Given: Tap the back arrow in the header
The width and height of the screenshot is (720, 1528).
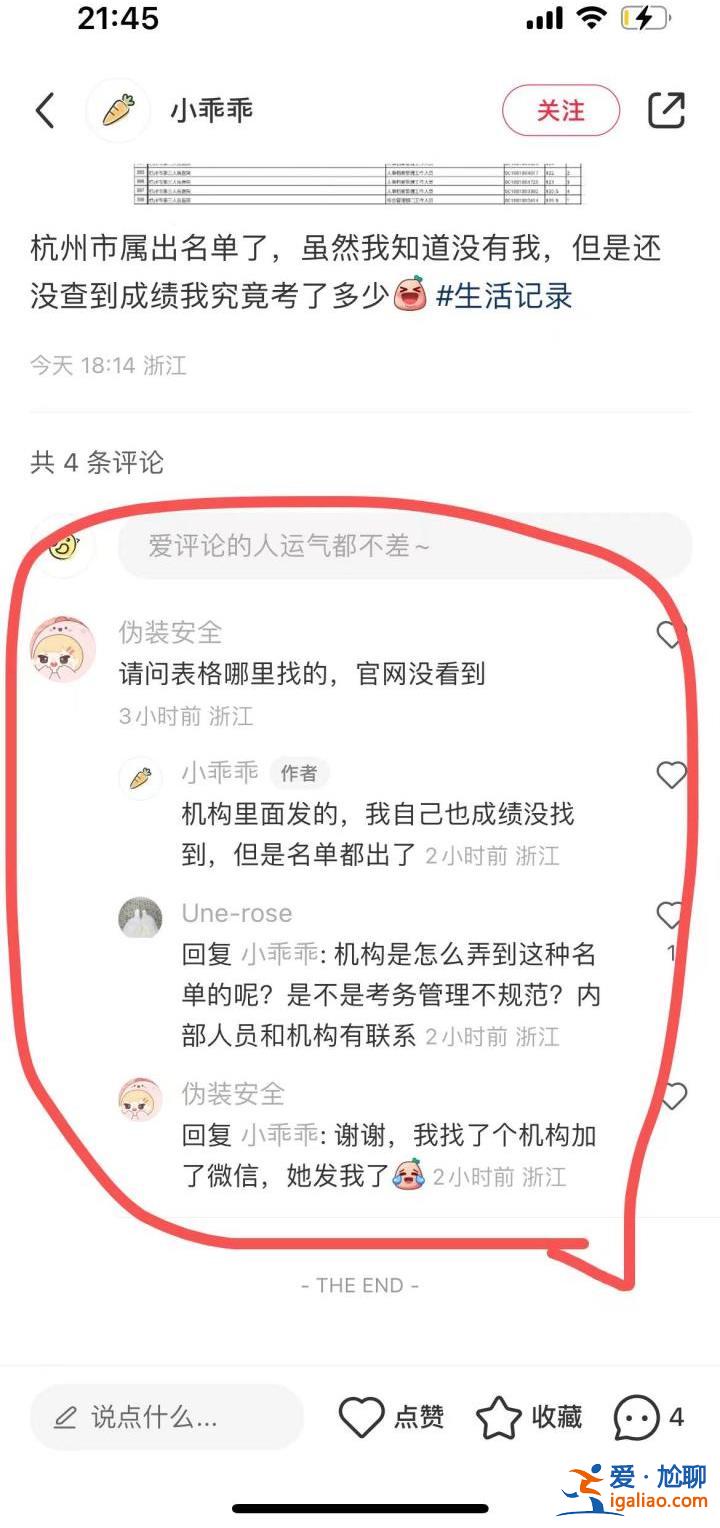Looking at the screenshot, I should click(44, 112).
